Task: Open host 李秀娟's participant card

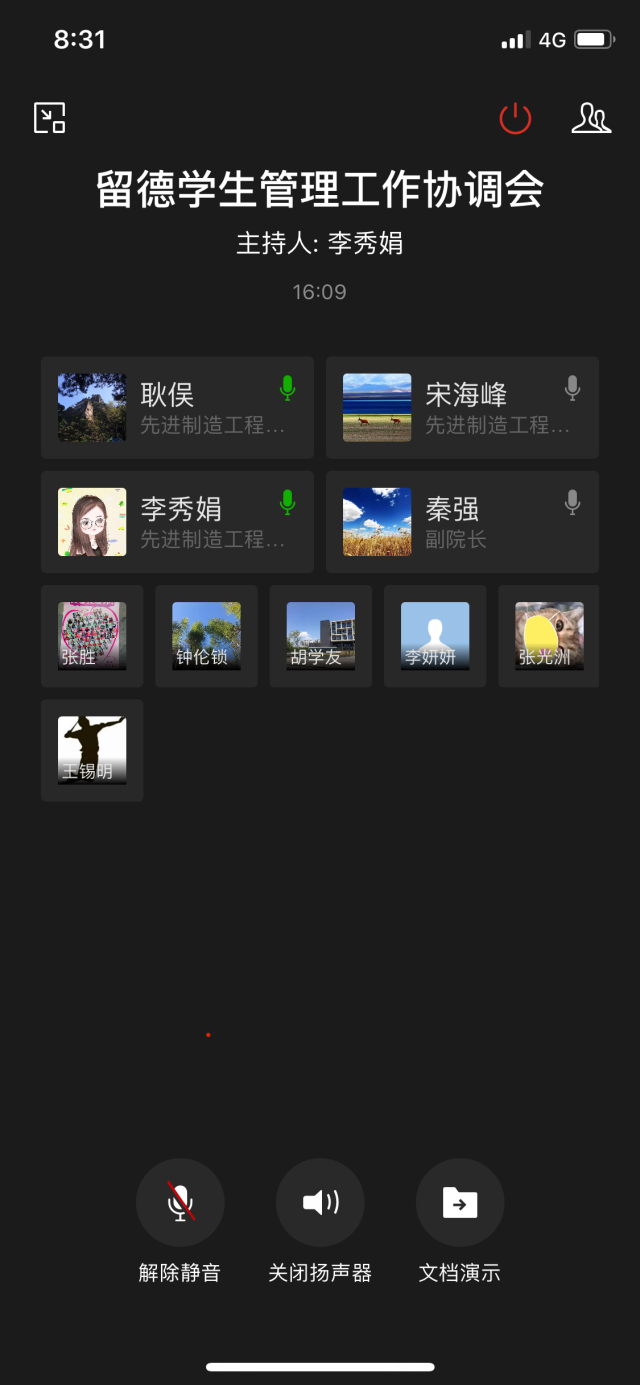Action: point(177,521)
